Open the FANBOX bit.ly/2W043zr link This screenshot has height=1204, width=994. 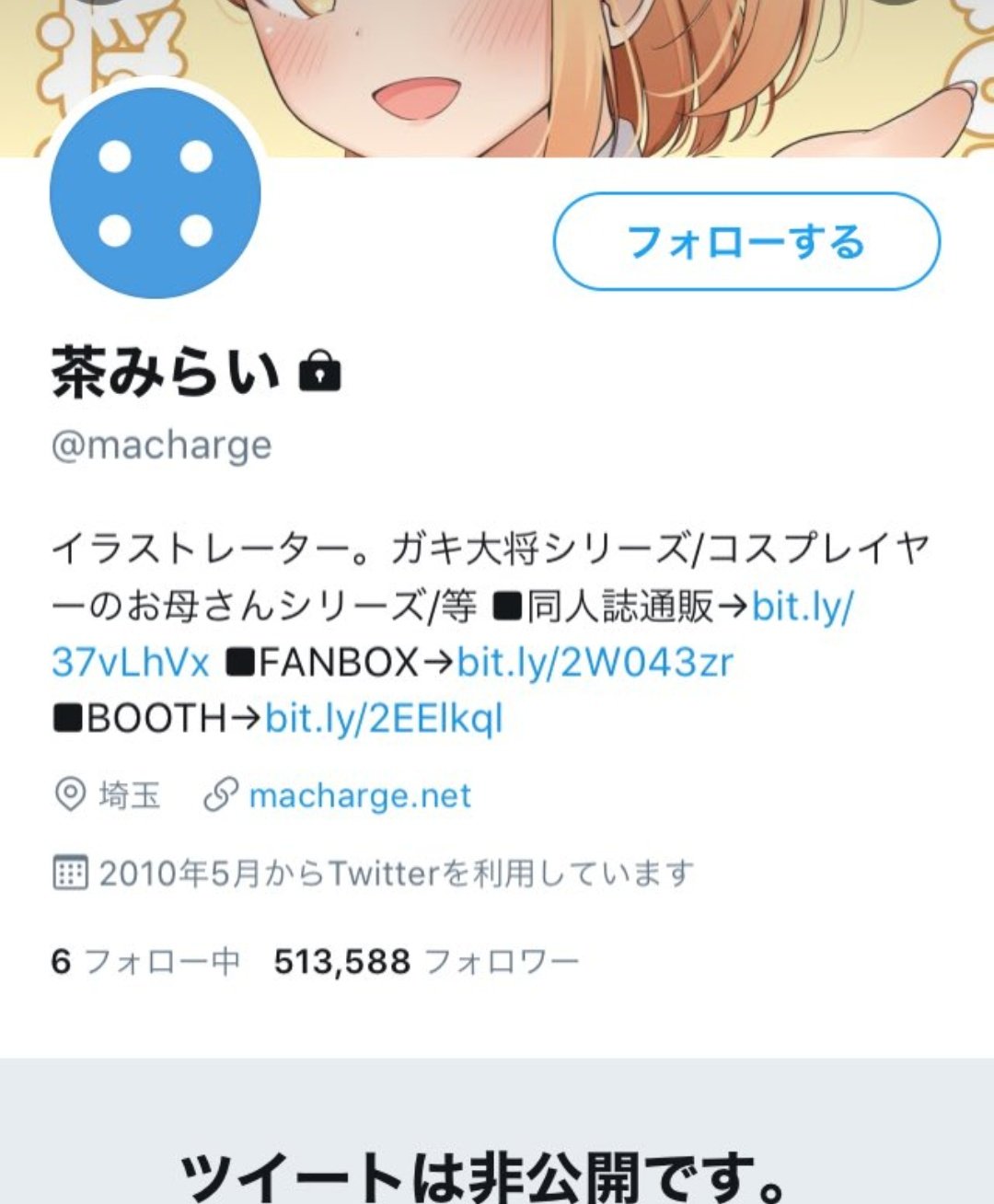point(595,663)
